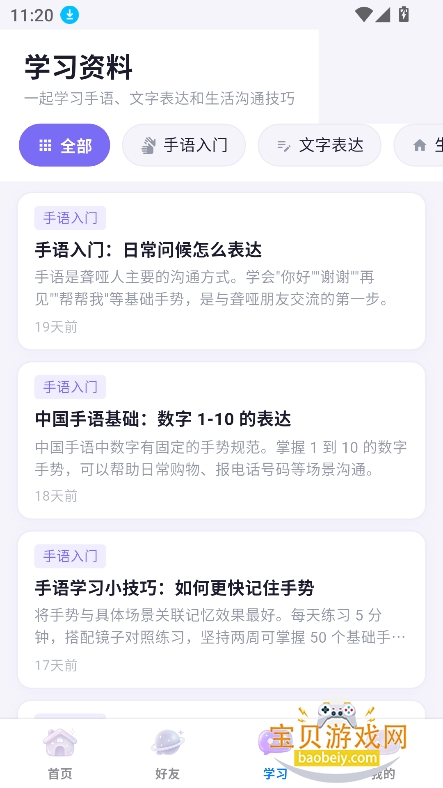Tap the 学习 tab
The image size is (443, 788).
(275, 754)
